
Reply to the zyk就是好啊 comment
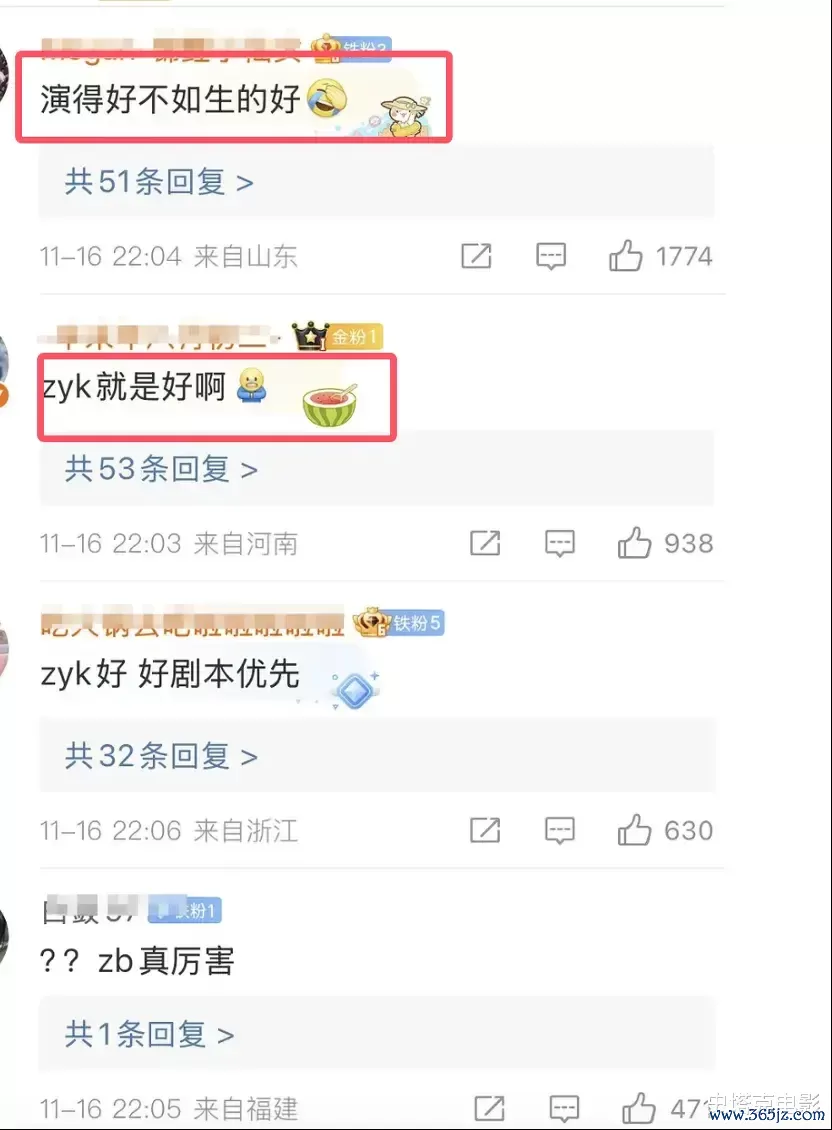tap(560, 544)
